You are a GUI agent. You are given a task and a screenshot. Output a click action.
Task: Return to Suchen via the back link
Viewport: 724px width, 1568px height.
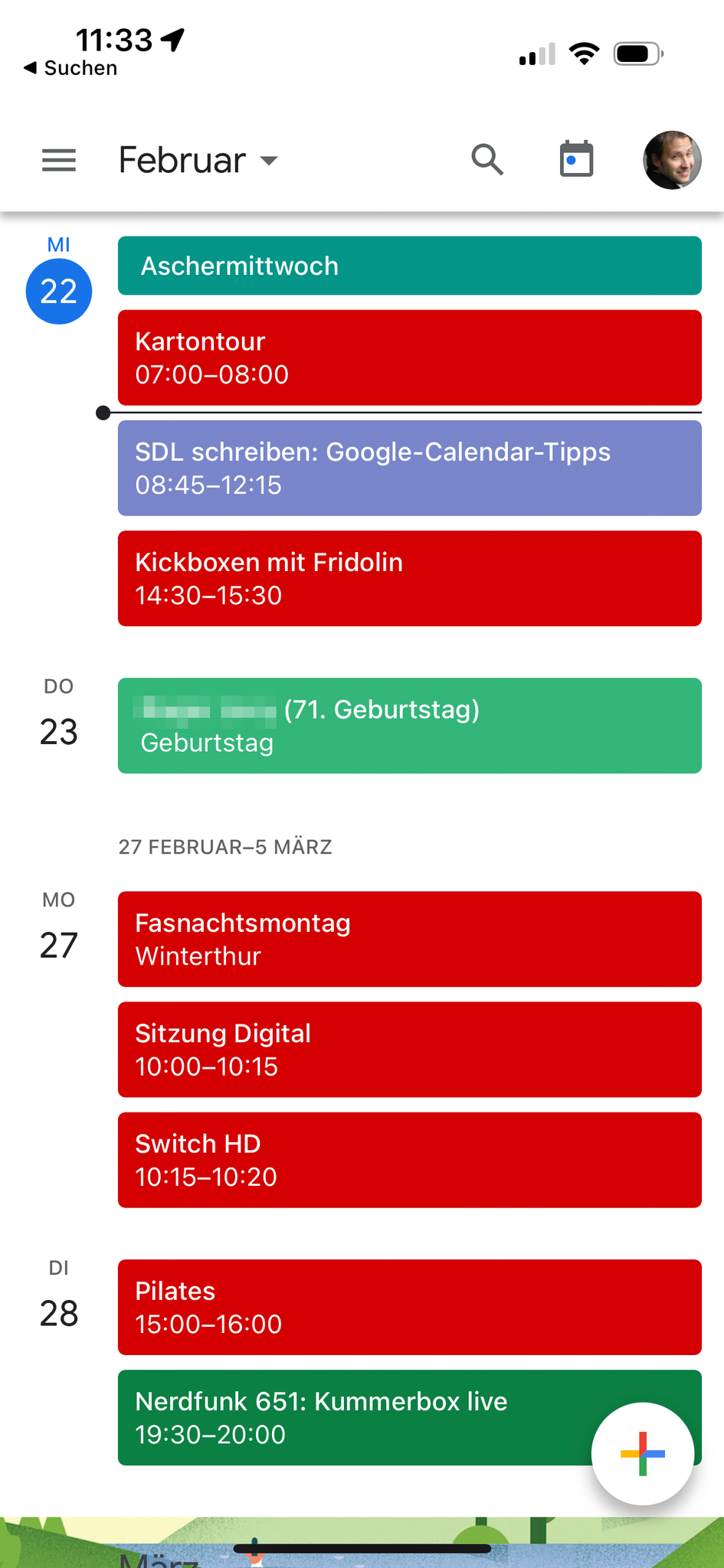tap(71, 68)
